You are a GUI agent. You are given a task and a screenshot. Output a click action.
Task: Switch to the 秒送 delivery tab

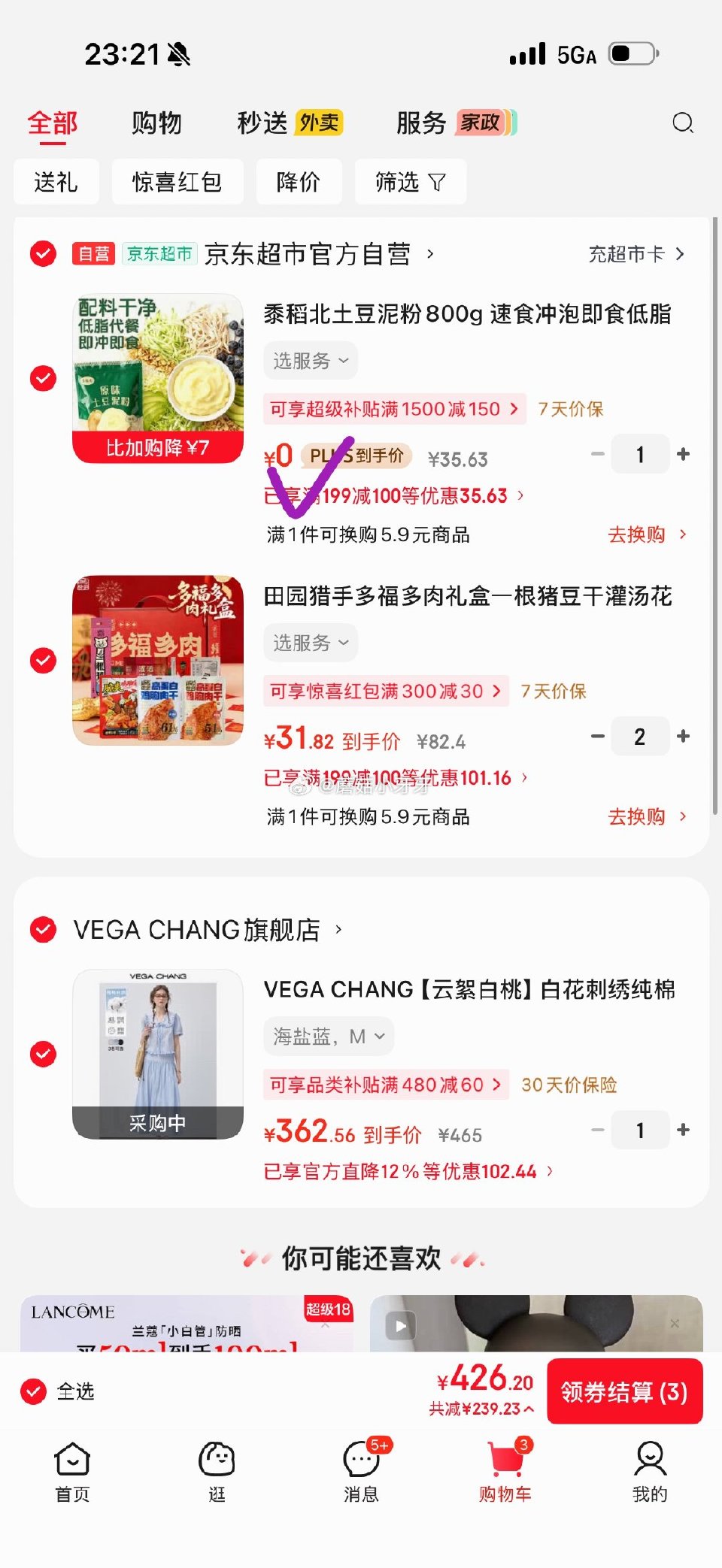click(263, 123)
